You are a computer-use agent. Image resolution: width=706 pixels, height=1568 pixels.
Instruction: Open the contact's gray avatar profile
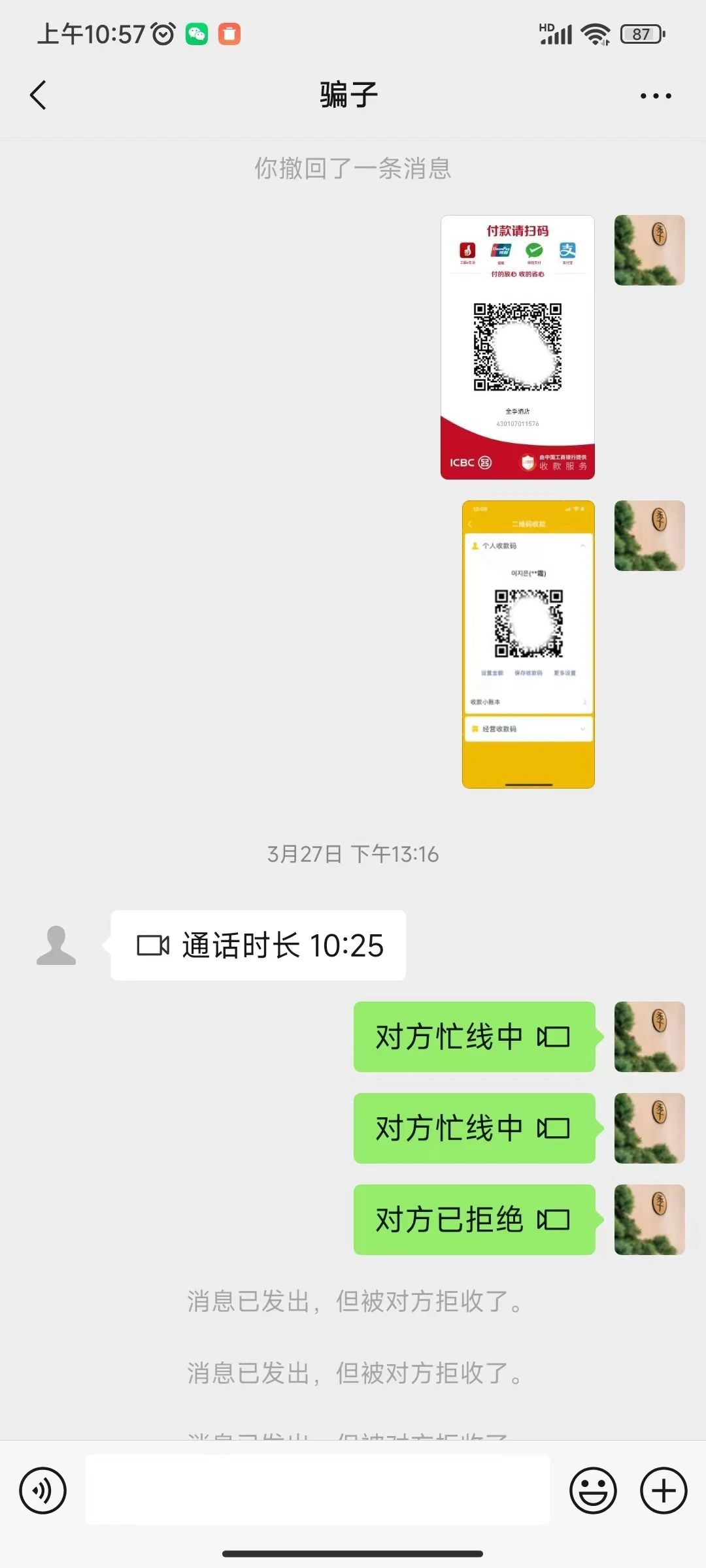click(56, 945)
